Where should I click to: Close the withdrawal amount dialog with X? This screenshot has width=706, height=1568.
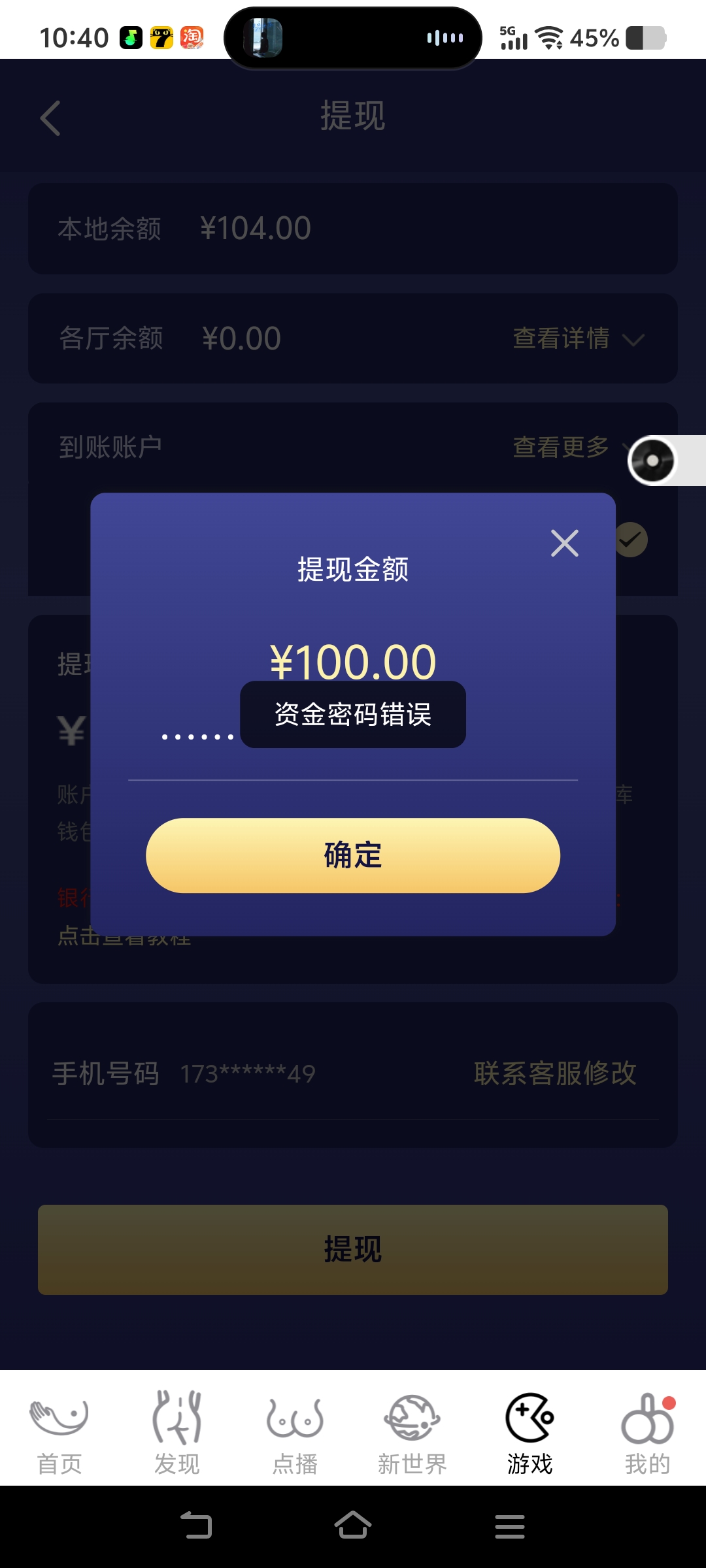pyautogui.click(x=564, y=543)
